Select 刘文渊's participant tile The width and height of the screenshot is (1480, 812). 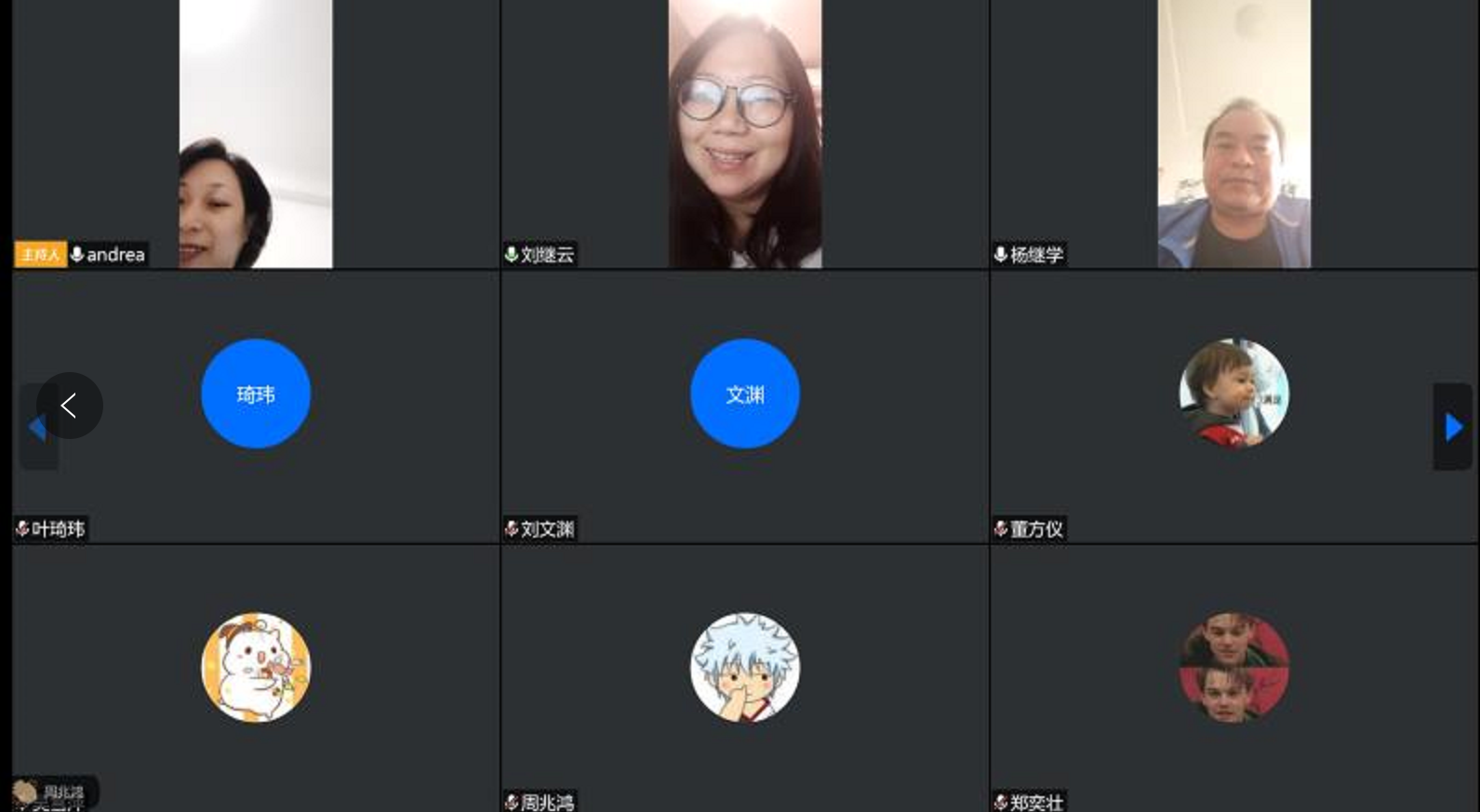point(744,406)
